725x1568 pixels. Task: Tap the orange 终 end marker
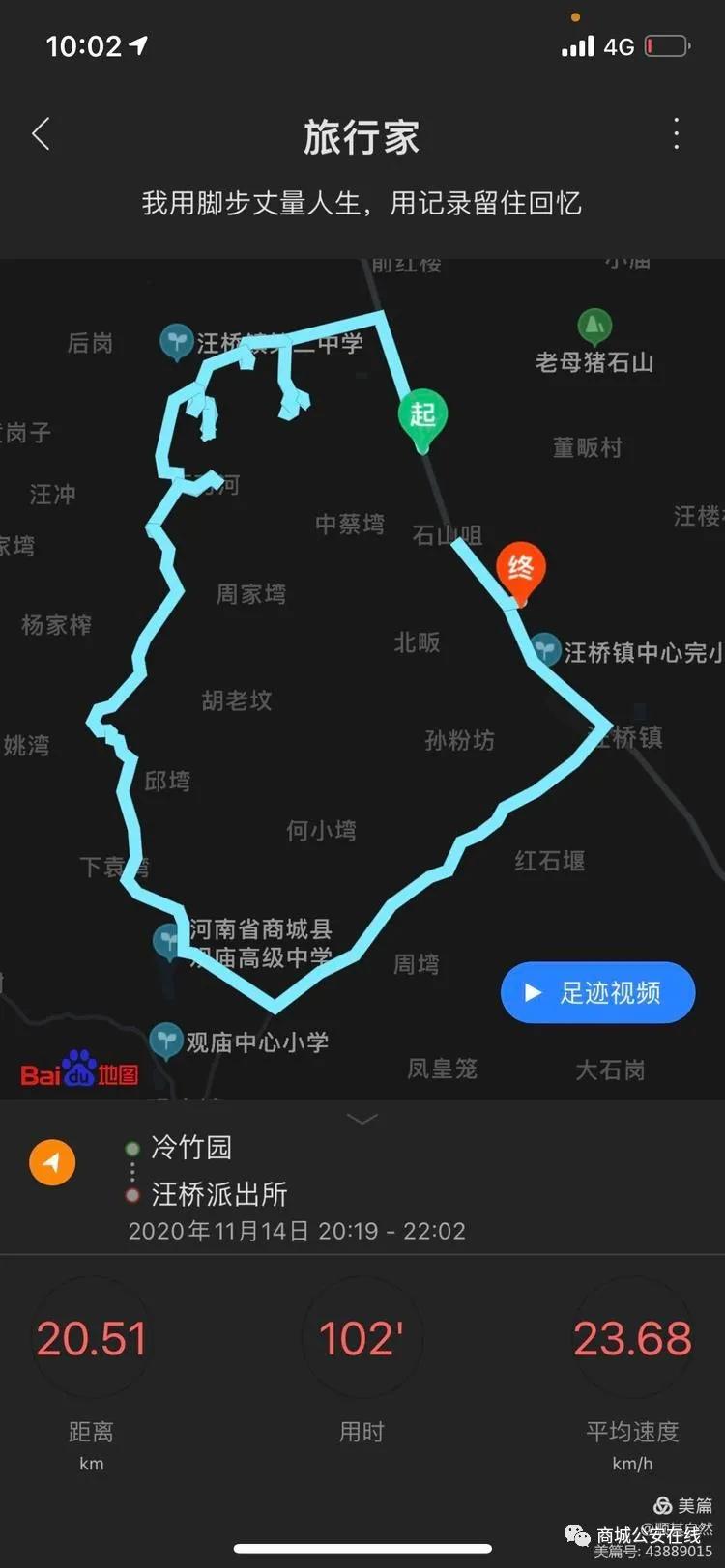click(521, 569)
